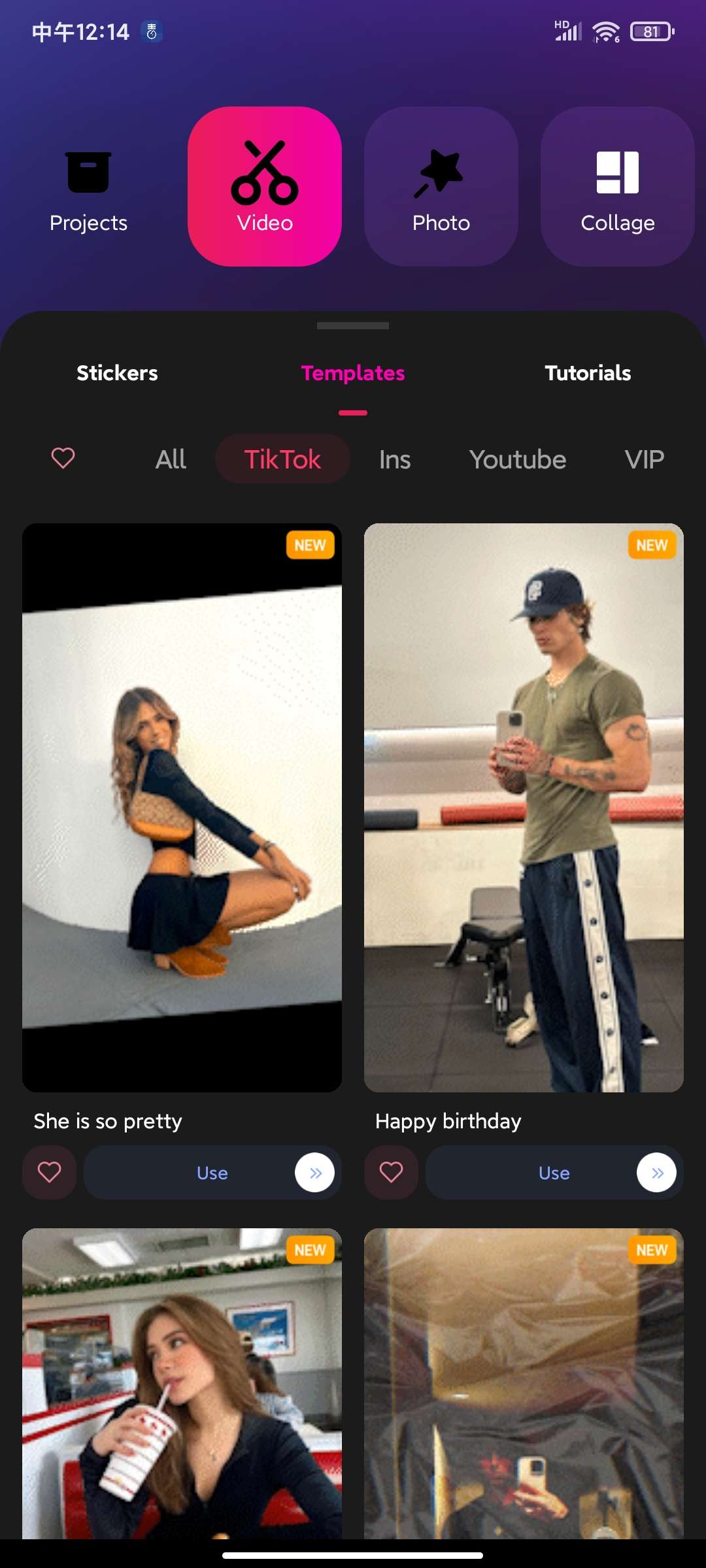Open the "Happy birthday" template preview

pyautogui.click(x=524, y=807)
